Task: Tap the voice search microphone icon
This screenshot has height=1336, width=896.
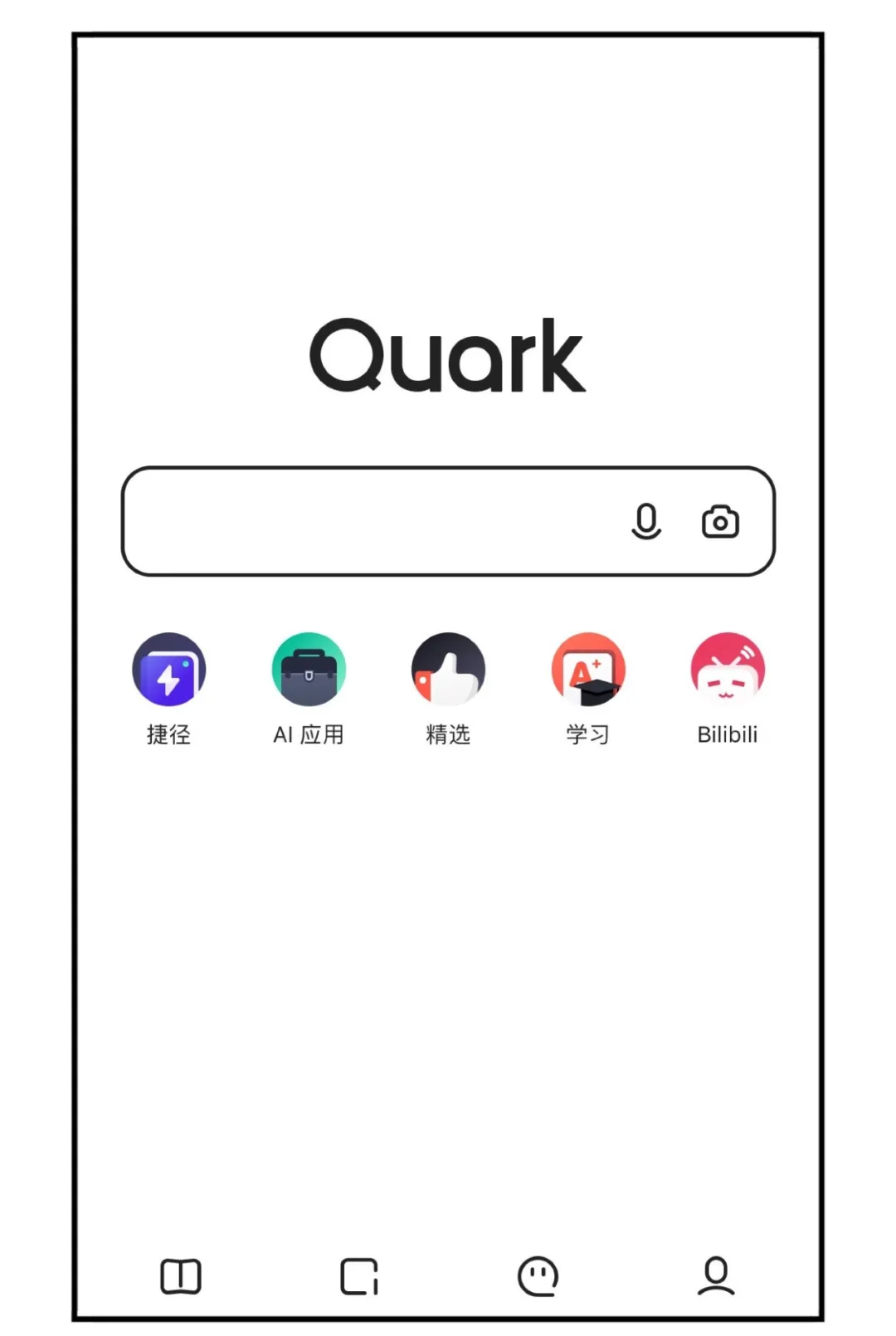Action: click(648, 521)
